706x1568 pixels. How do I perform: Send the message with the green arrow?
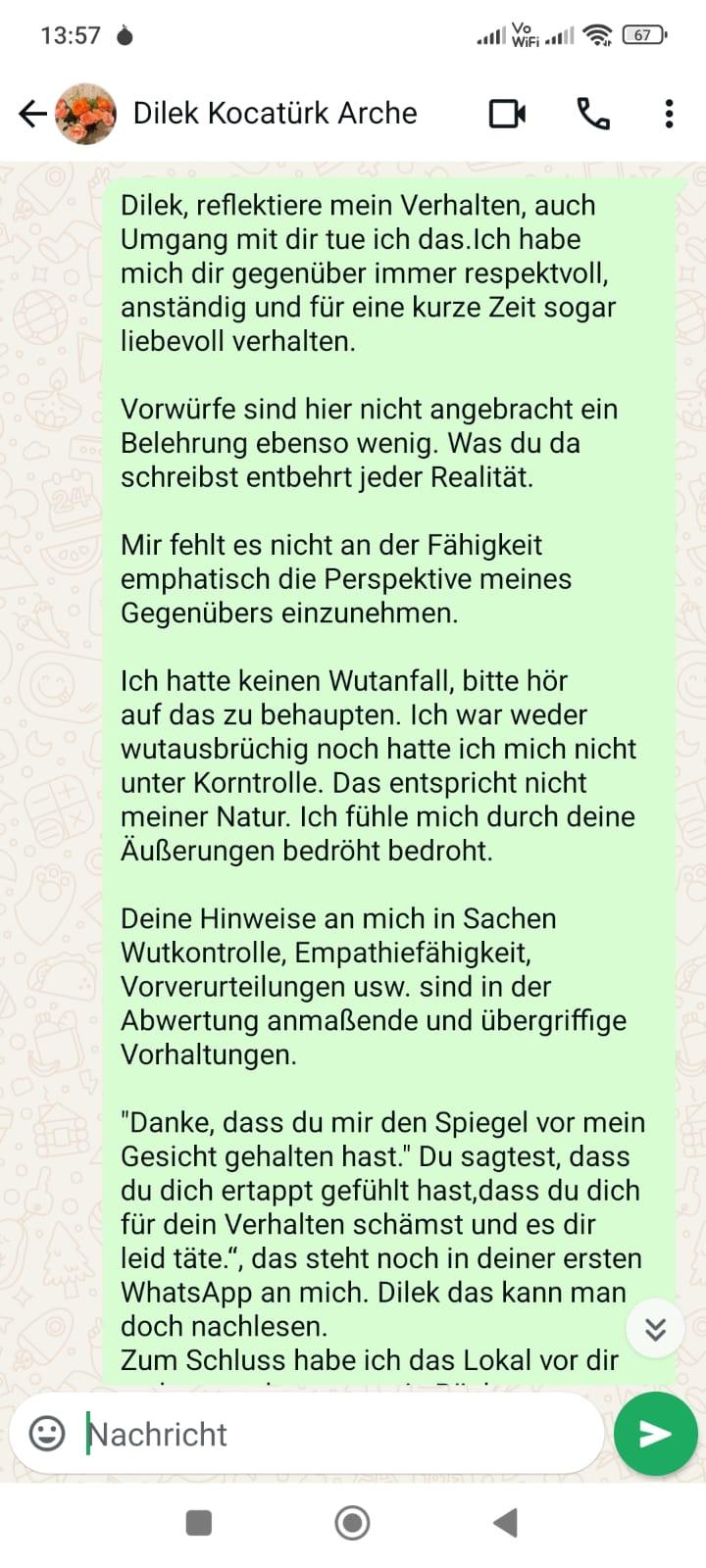click(655, 1434)
